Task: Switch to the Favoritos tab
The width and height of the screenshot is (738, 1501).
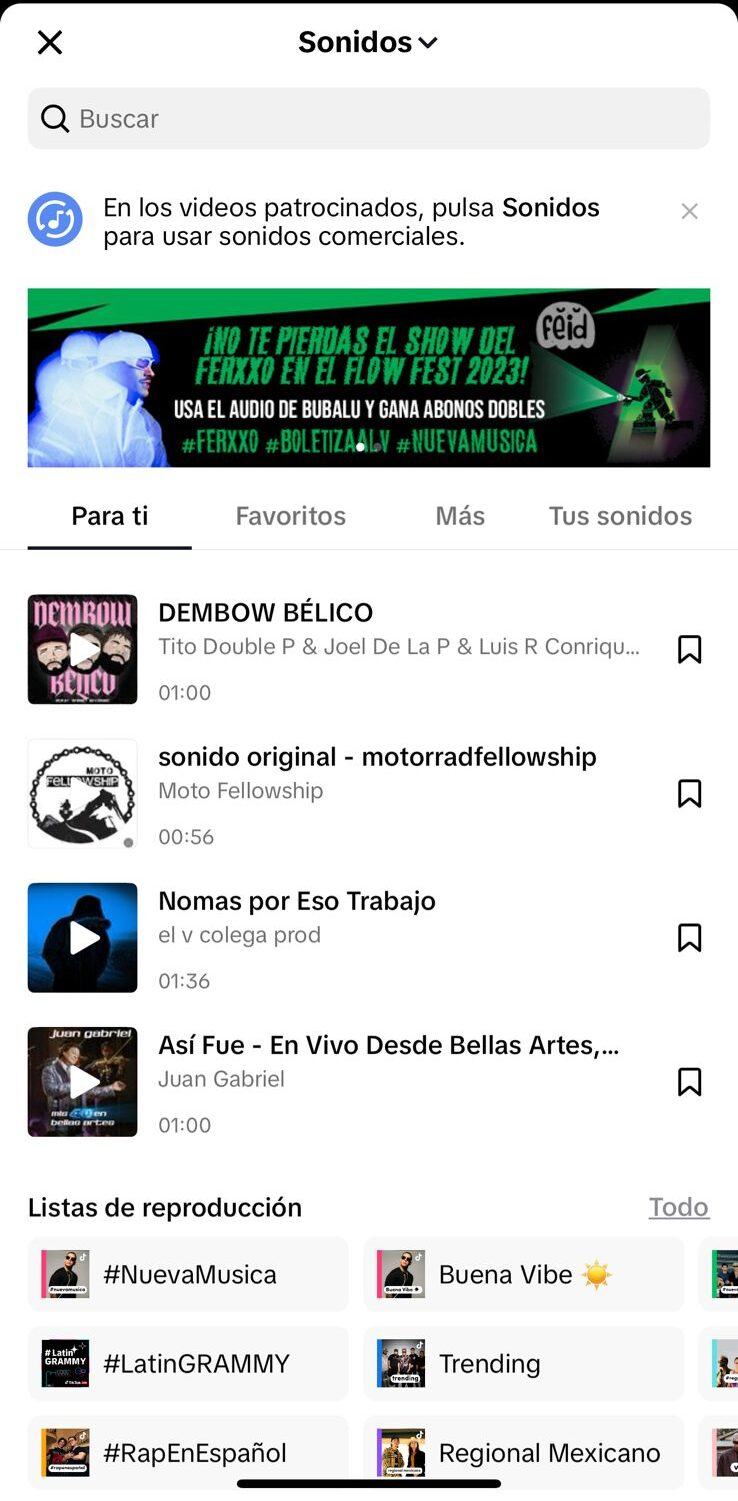Action: tap(291, 516)
